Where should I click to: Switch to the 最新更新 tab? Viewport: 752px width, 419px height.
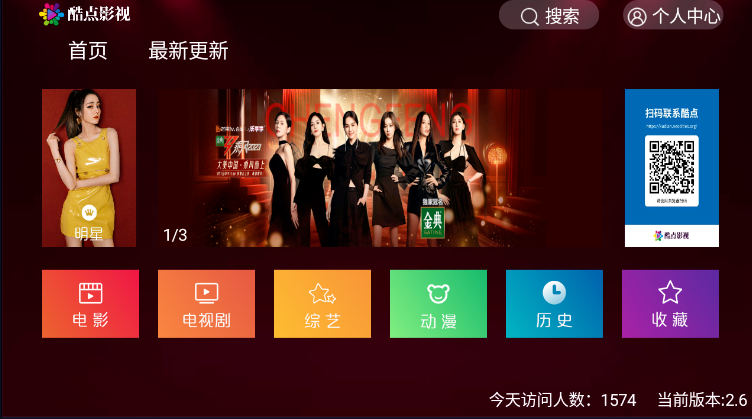(x=188, y=52)
